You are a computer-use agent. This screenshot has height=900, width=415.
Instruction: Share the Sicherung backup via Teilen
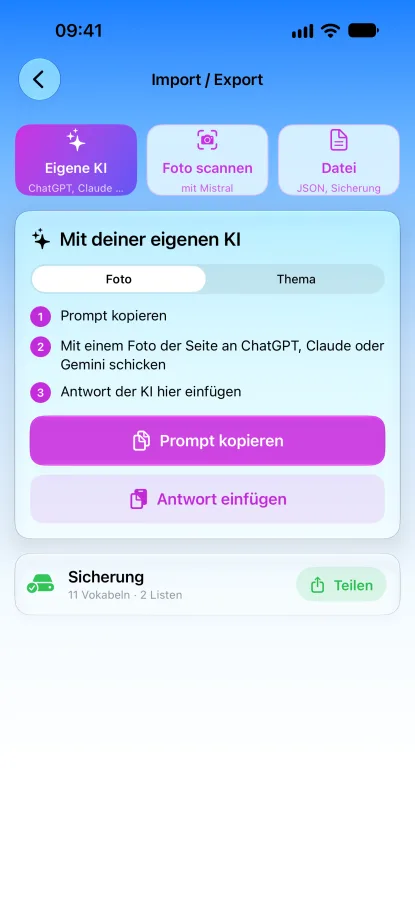(341, 585)
